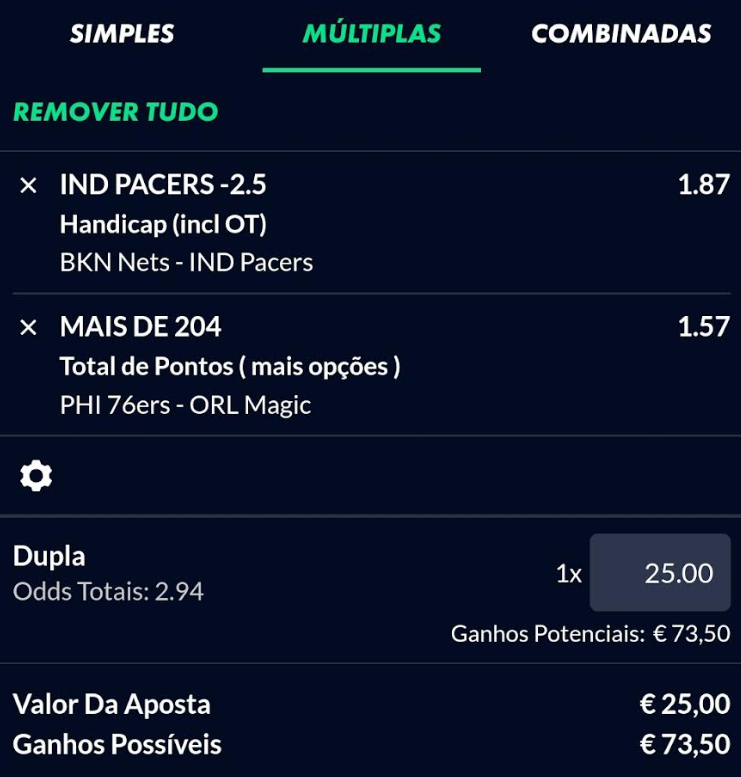Select the Múltiplas tab
This screenshot has width=741, height=777.
tap(371, 34)
